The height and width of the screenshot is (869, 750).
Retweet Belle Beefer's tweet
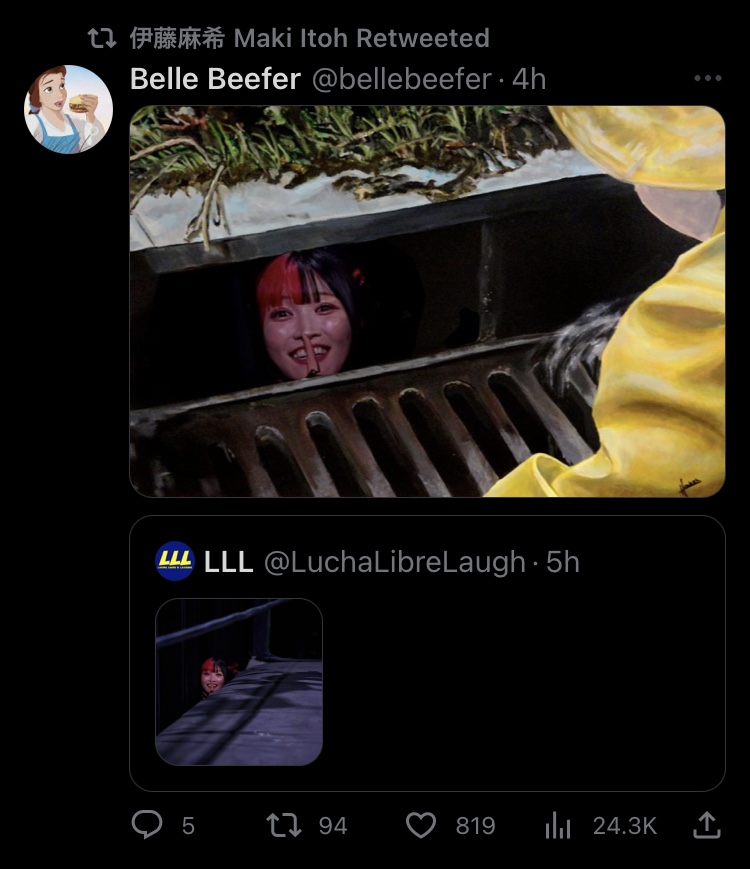[285, 825]
